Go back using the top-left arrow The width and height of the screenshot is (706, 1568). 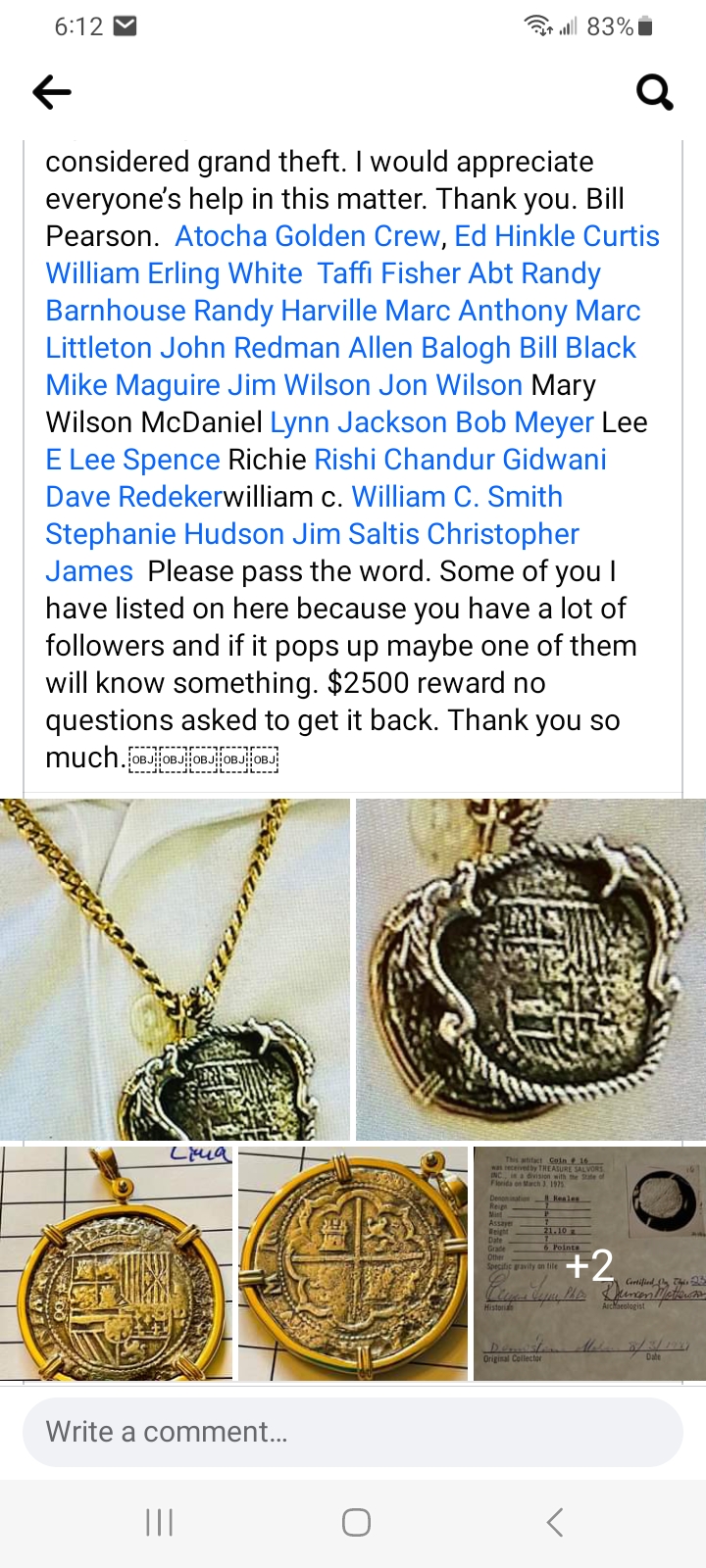tap(52, 93)
